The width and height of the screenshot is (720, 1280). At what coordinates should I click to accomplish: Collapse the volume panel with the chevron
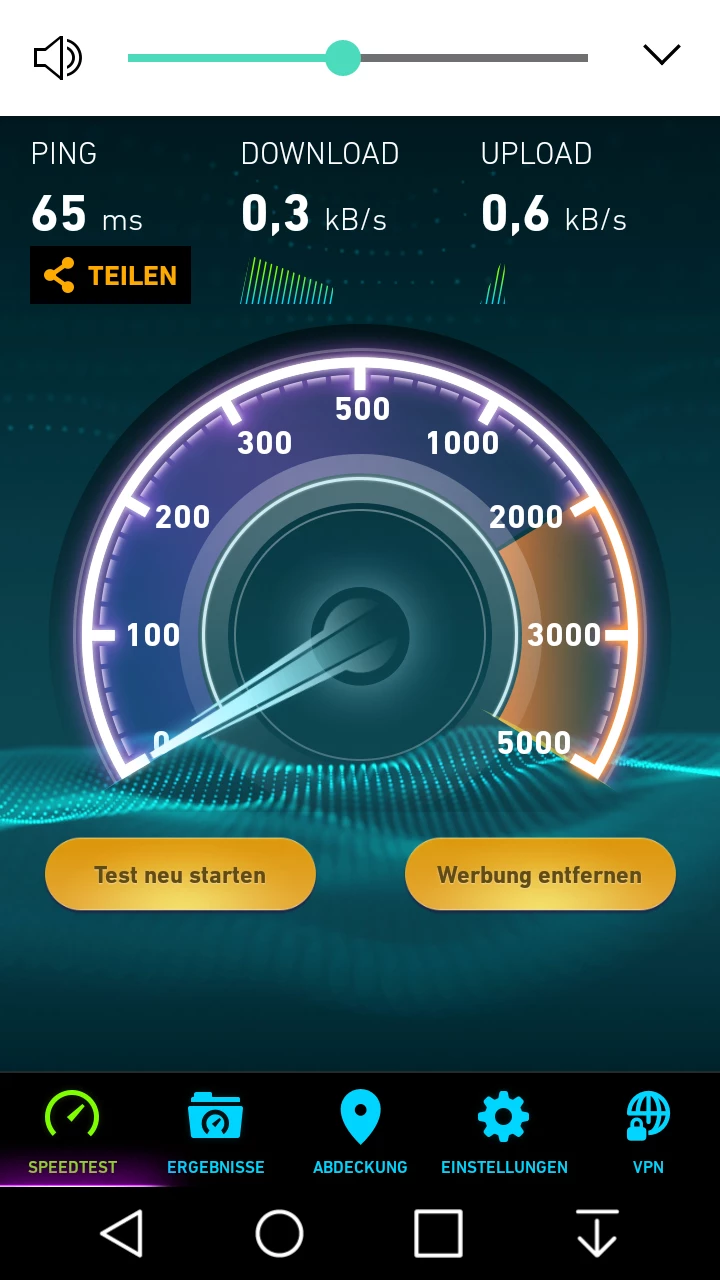click(x=661, y=55)
